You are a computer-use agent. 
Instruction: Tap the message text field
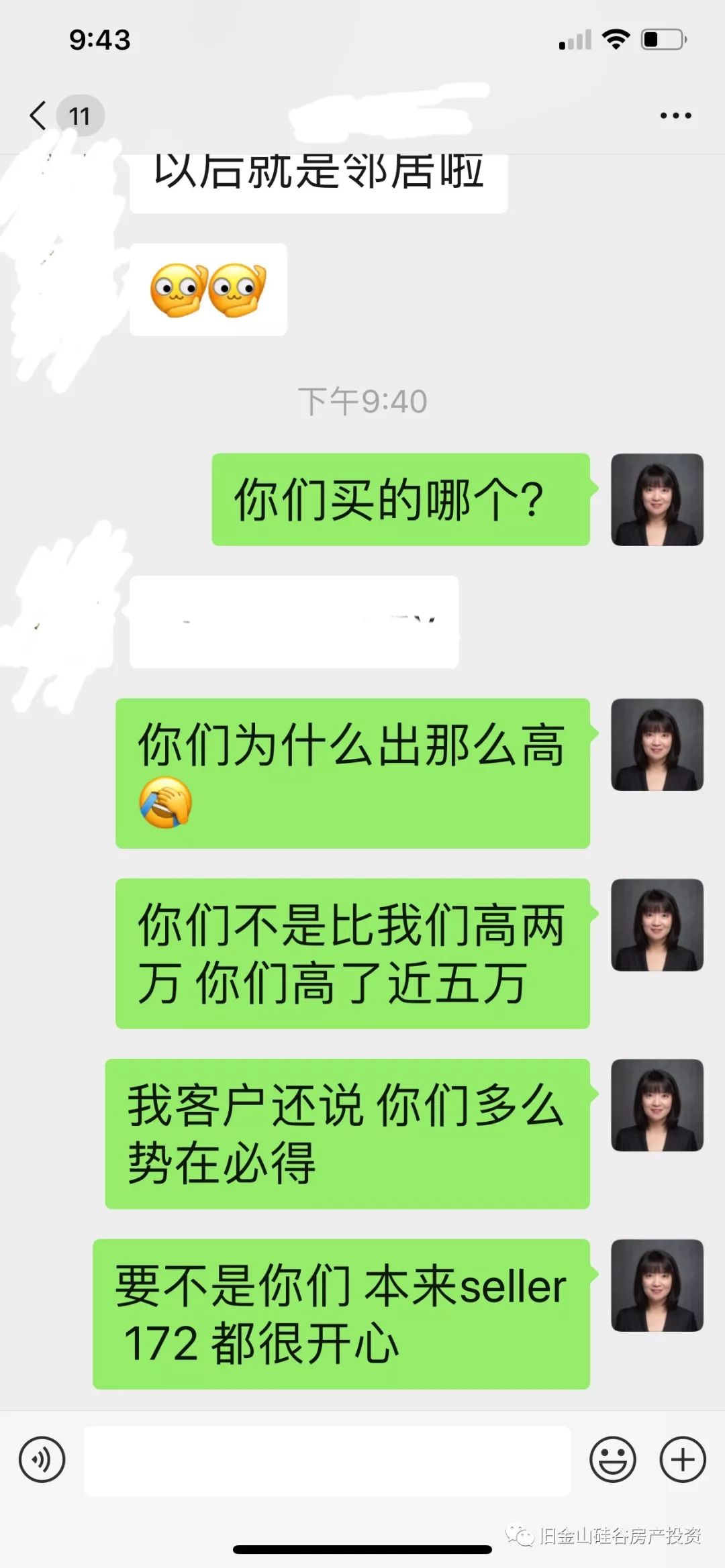(x=327, y=1460)
